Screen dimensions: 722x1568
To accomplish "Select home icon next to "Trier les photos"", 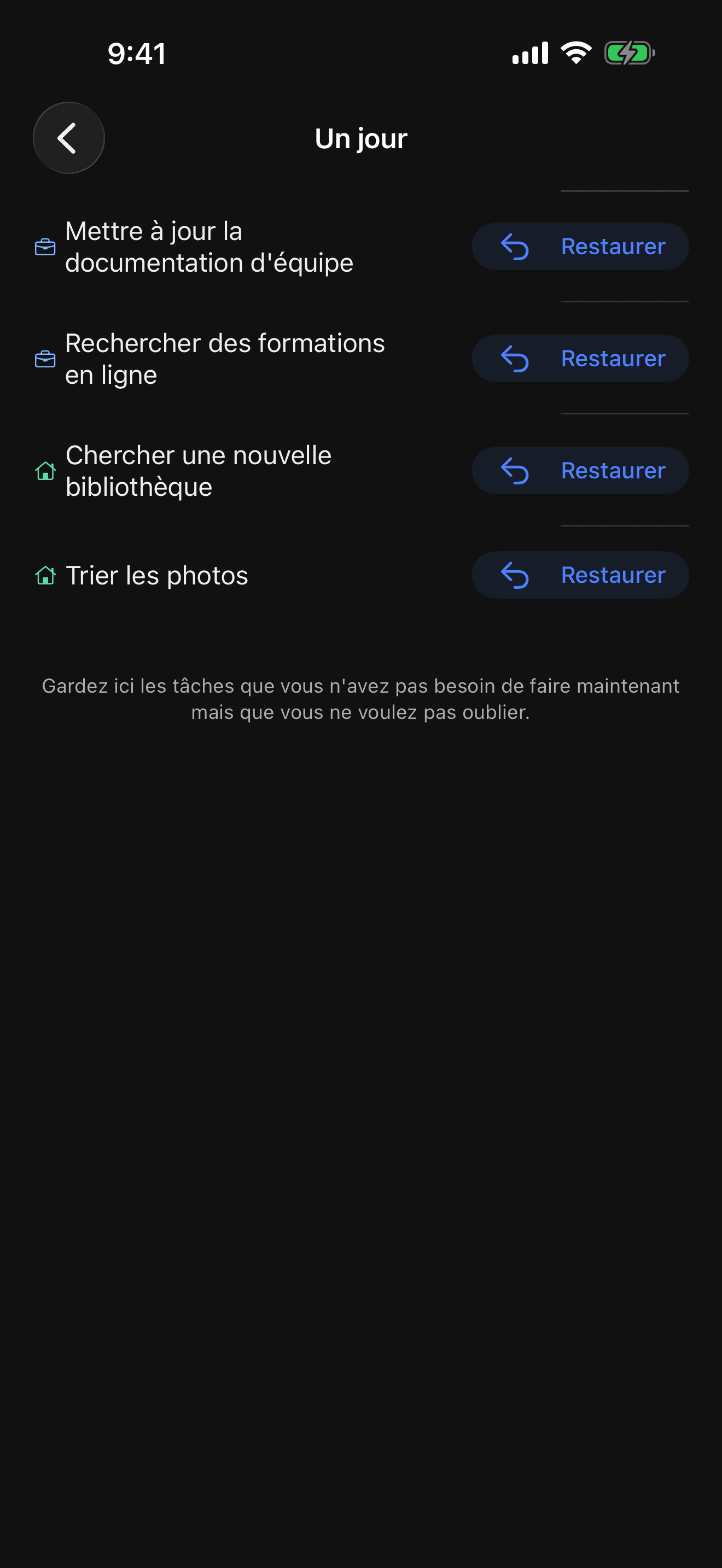I will coord(44,574).
